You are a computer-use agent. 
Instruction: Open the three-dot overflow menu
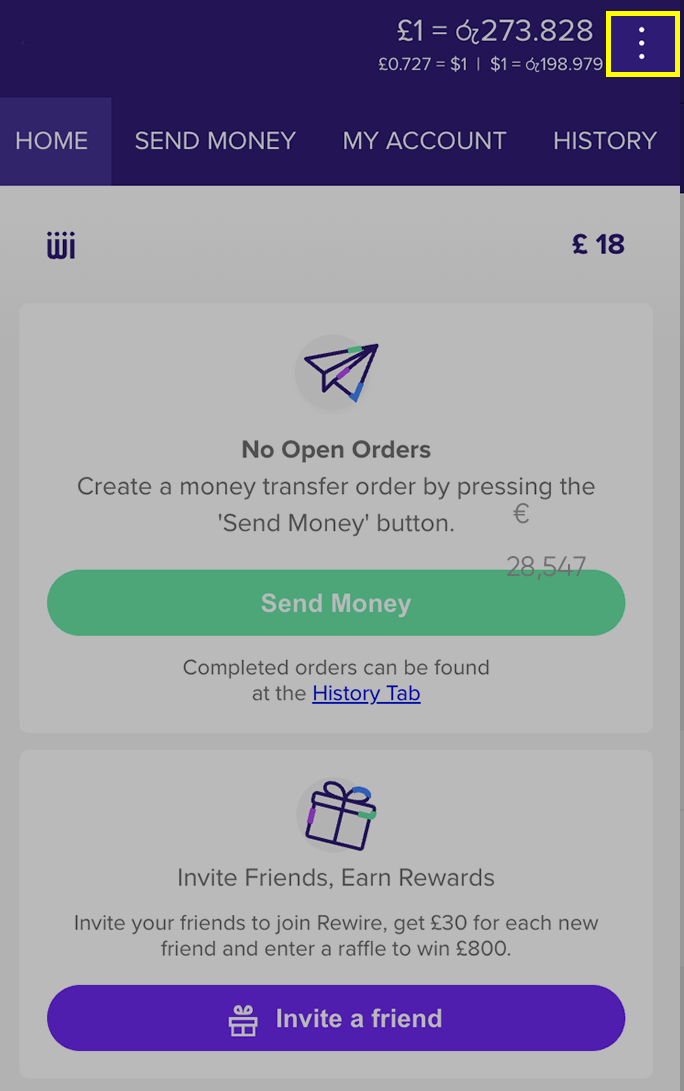click(642, 43)
